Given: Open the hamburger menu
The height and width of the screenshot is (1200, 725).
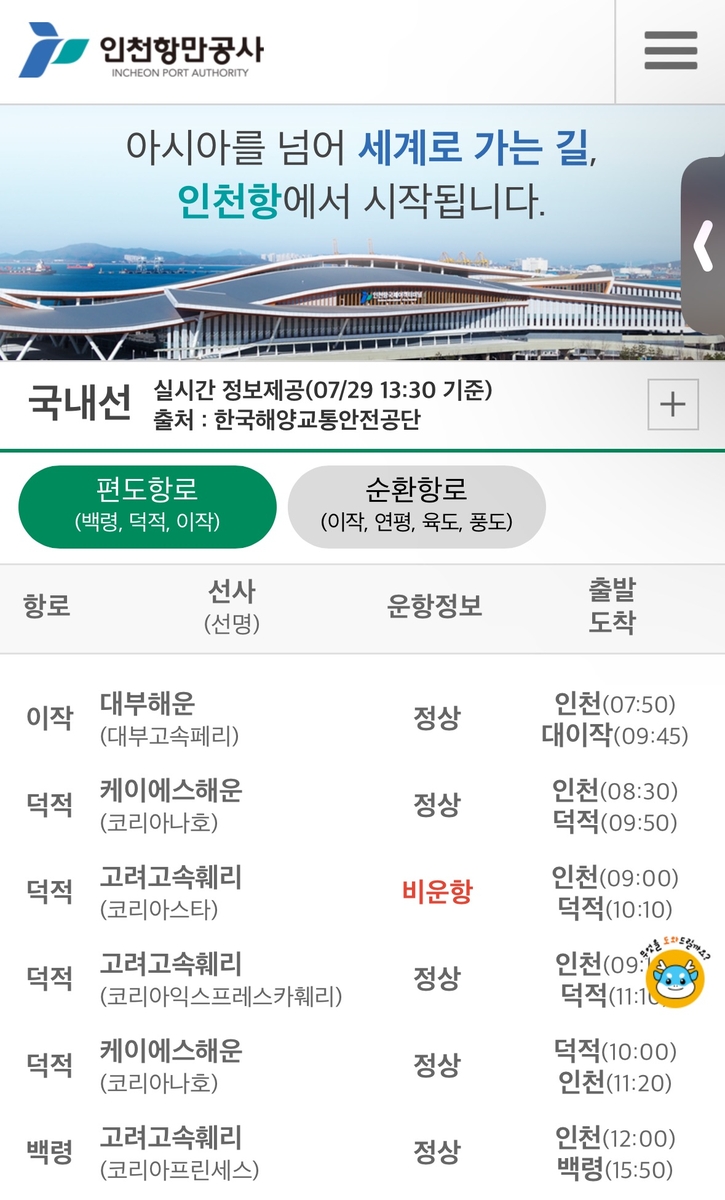Looking at the screenshot, I should point(670,51).
